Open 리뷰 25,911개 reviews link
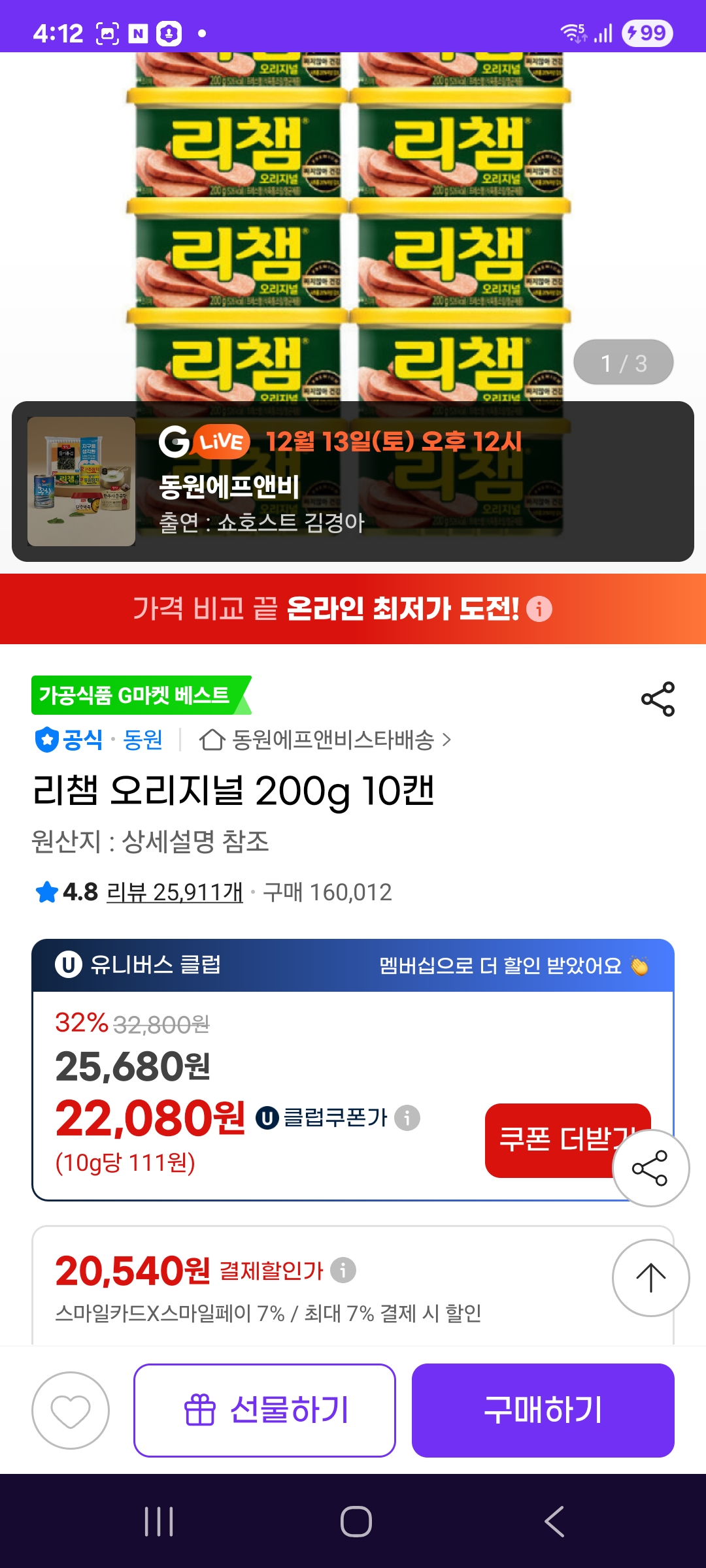 pos(174,892)
